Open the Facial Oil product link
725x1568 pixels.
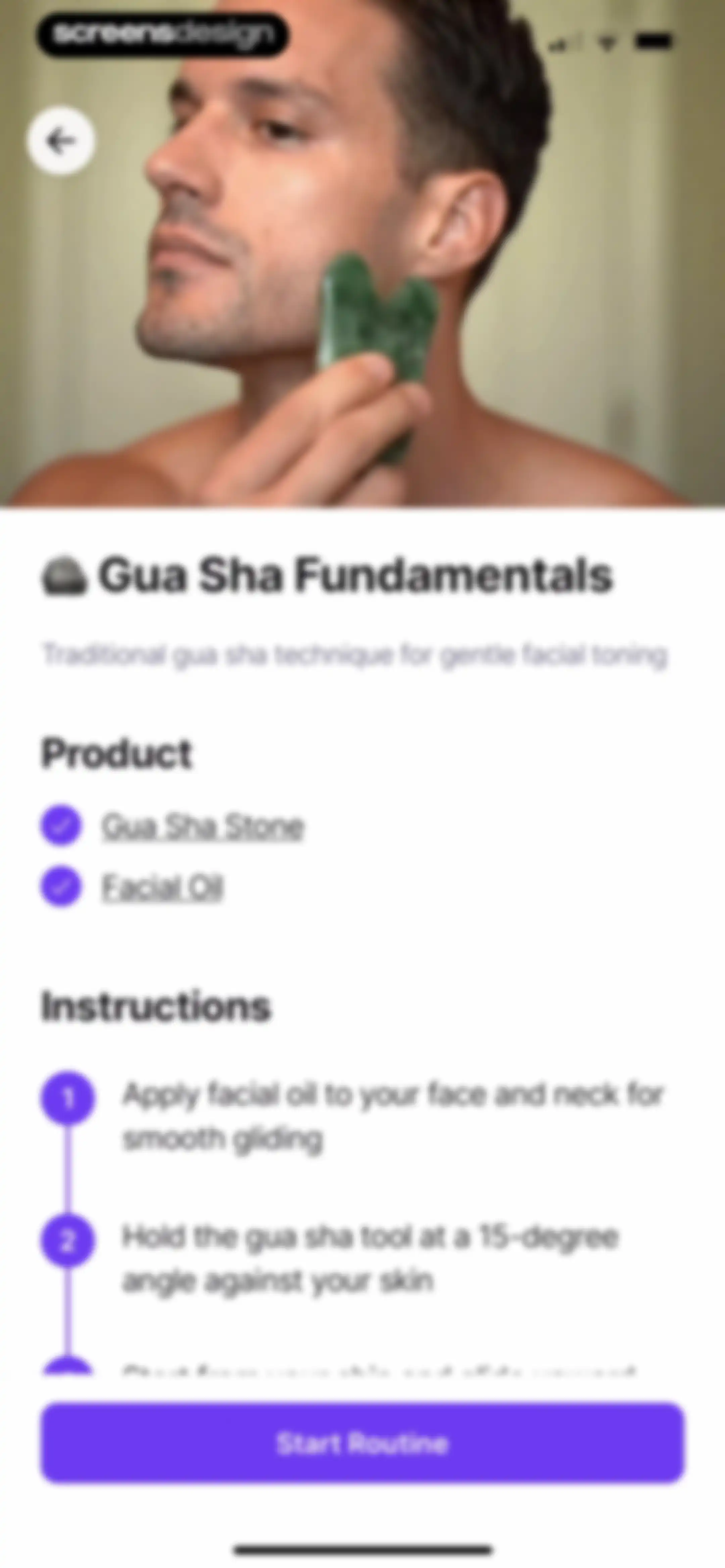coord(162,887)
